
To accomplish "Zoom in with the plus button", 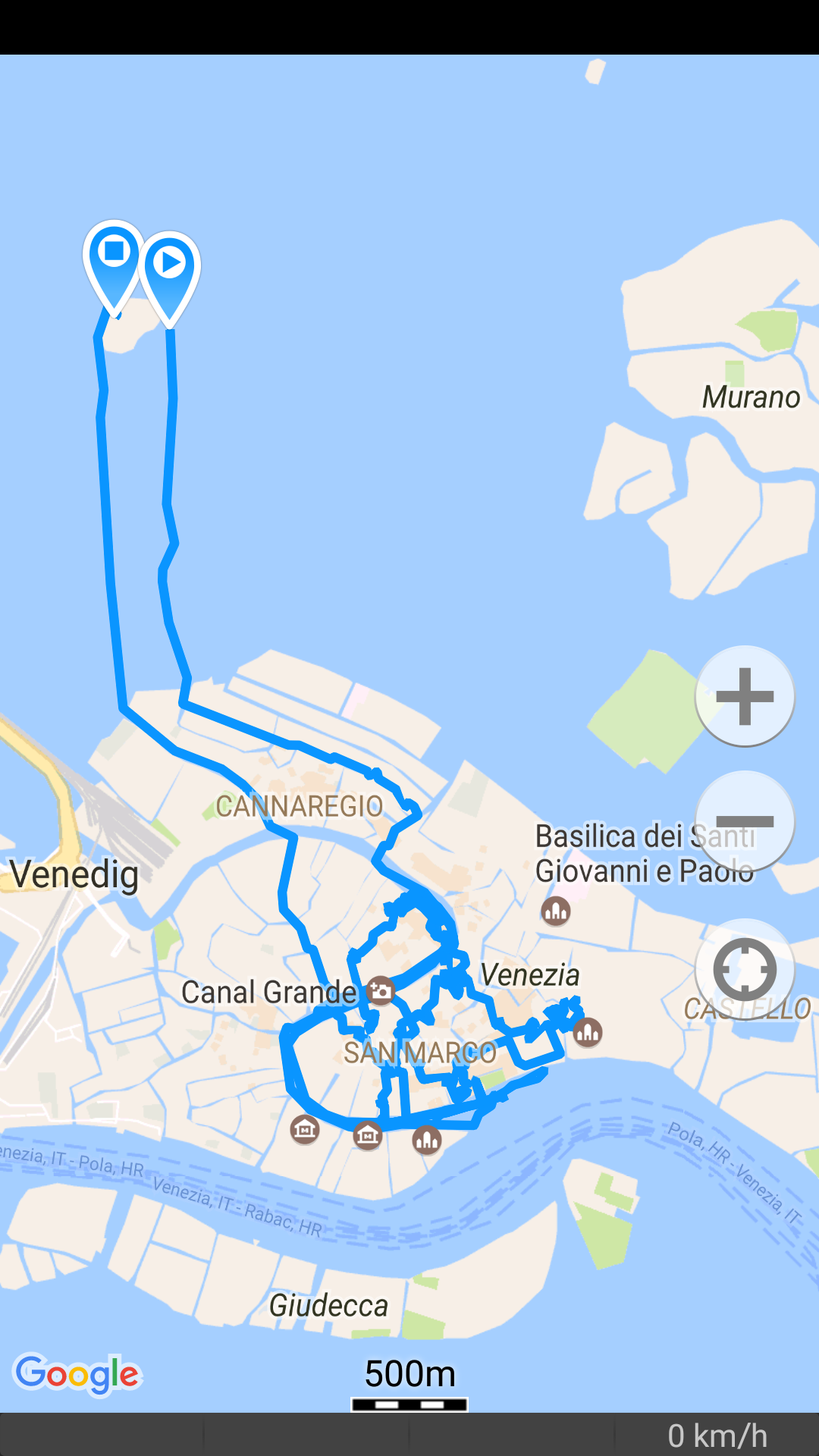I will click(745, 696).
